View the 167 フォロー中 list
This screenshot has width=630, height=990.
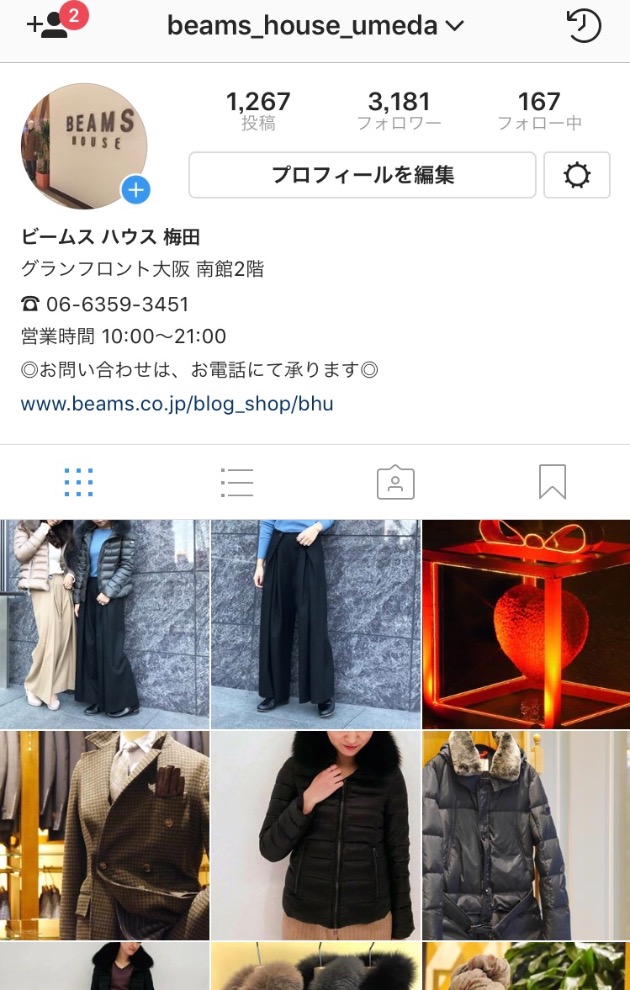[539, 111]
